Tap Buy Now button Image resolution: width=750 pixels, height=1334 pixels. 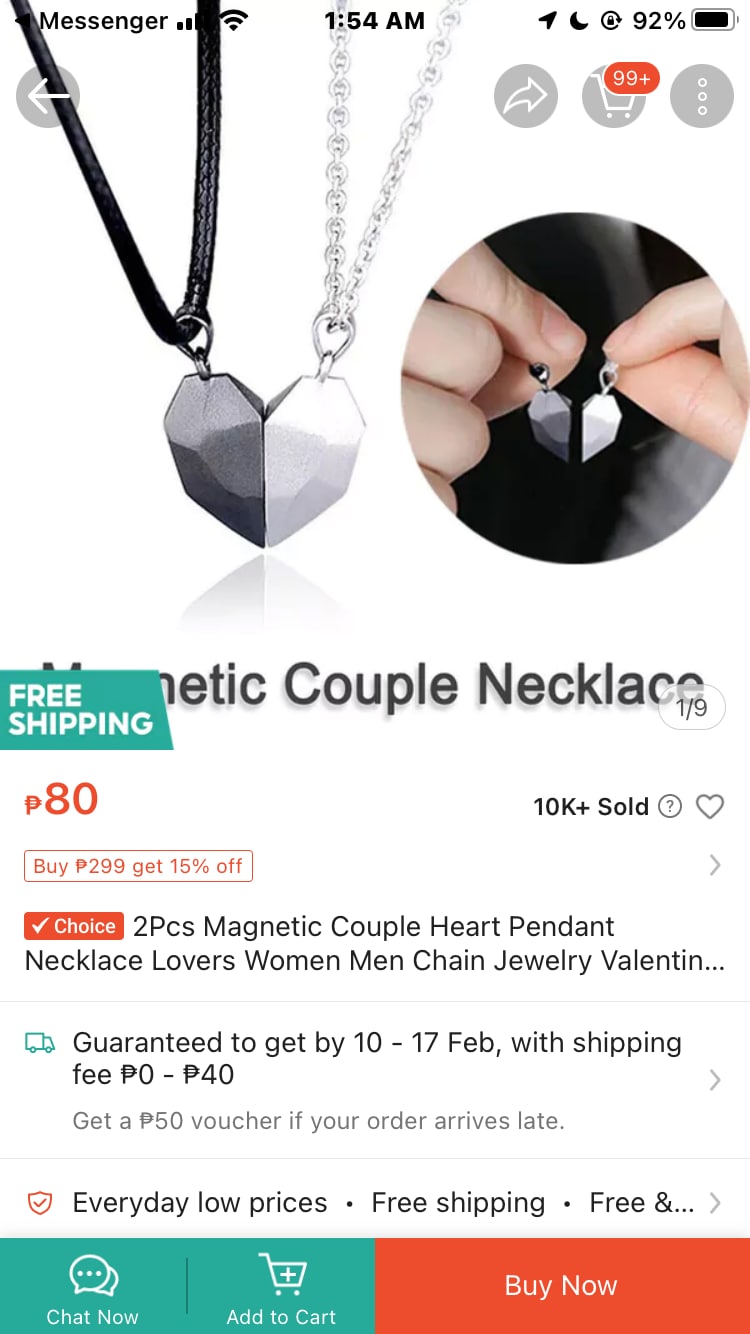click(x=562, y=1286)
